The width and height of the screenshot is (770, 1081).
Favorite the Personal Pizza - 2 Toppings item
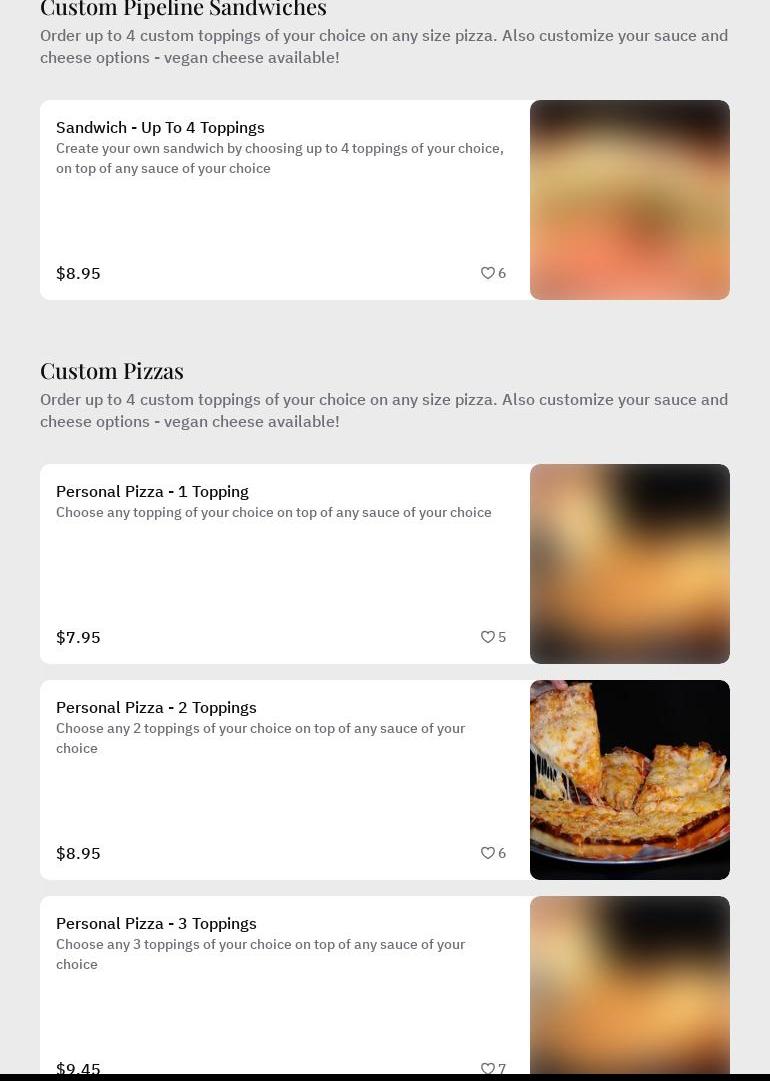pyautogui.click(x=488, y=853)
